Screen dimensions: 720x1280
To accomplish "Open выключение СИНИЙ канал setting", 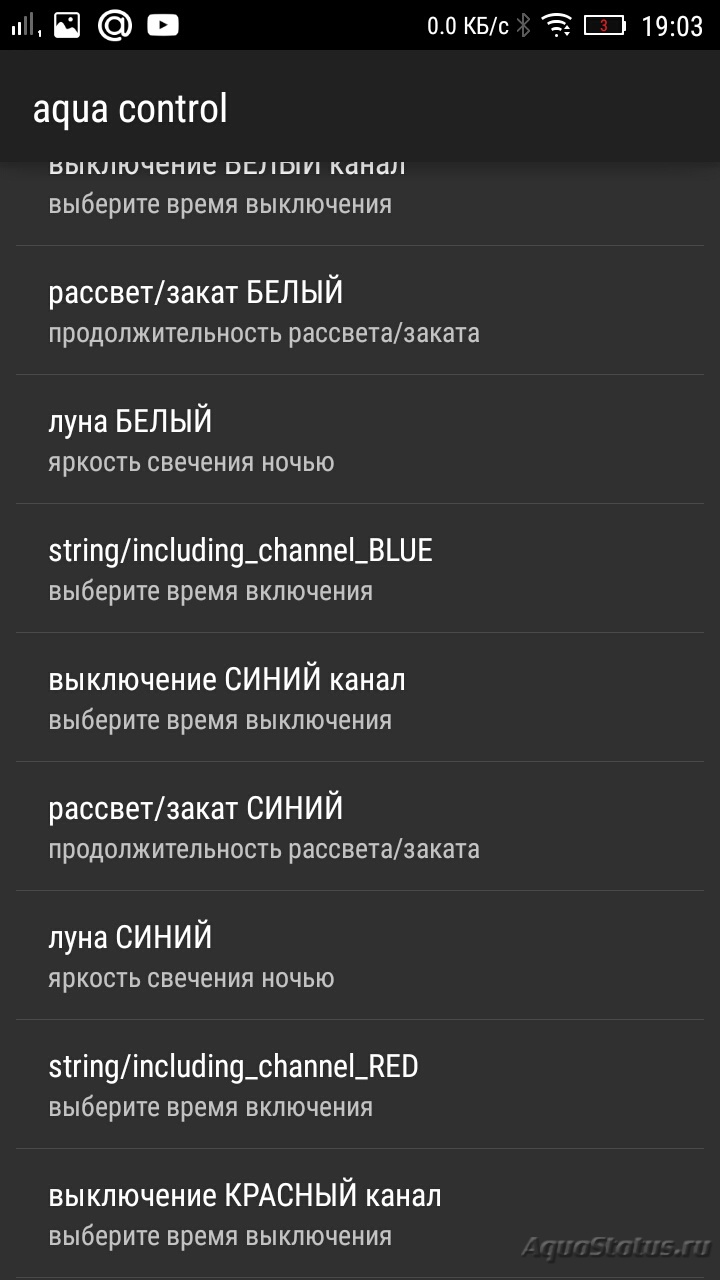I will [360, 698].
